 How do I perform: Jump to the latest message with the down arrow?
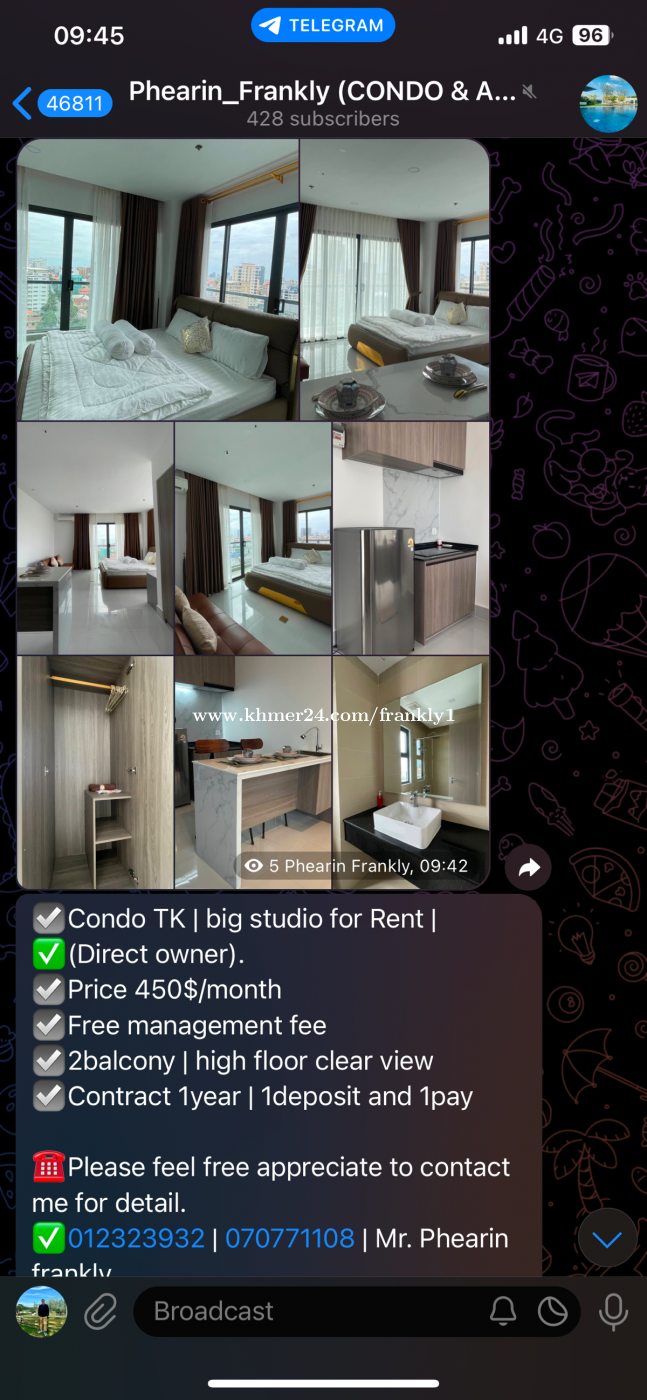pyautogui.click(x=607, y=1239)
